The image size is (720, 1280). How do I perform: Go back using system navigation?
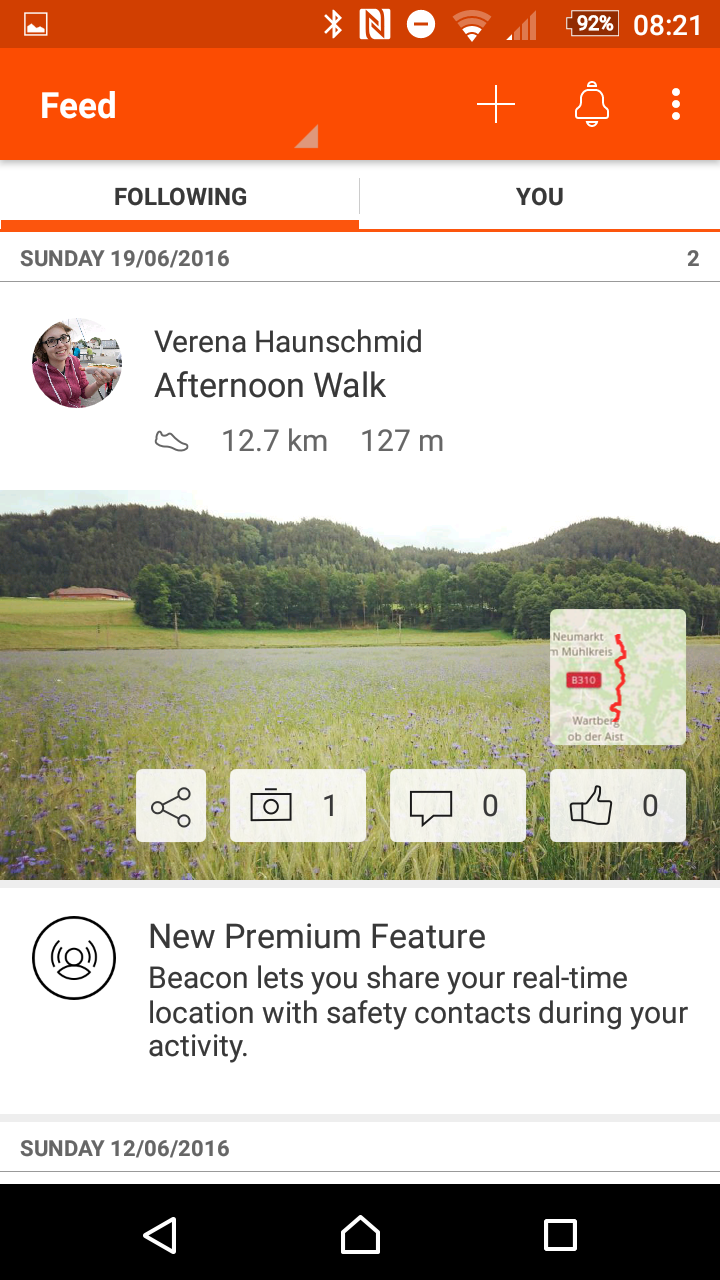click(160, 1235)
